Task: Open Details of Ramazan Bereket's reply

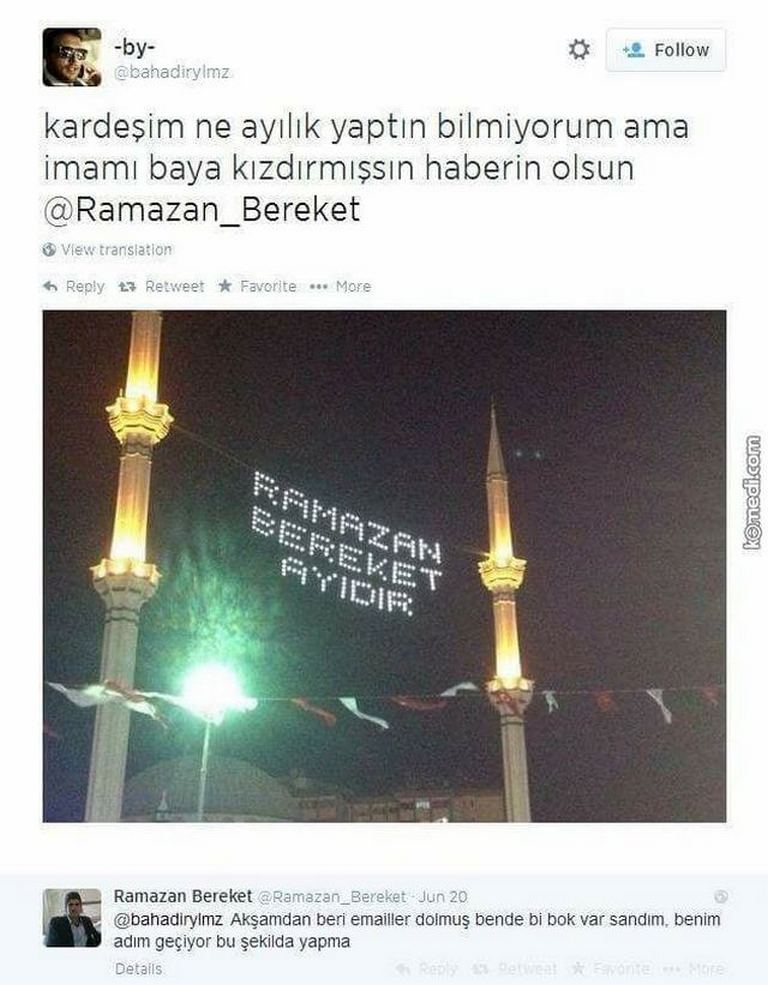Action: click(138, 969)
